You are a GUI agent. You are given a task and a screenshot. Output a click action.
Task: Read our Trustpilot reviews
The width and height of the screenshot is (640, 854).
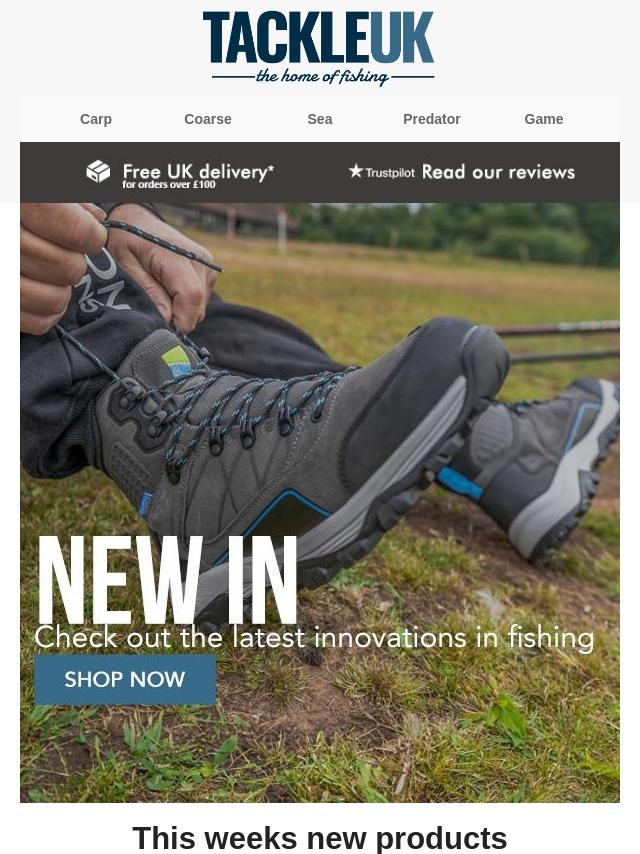click(x=462, y=172)
